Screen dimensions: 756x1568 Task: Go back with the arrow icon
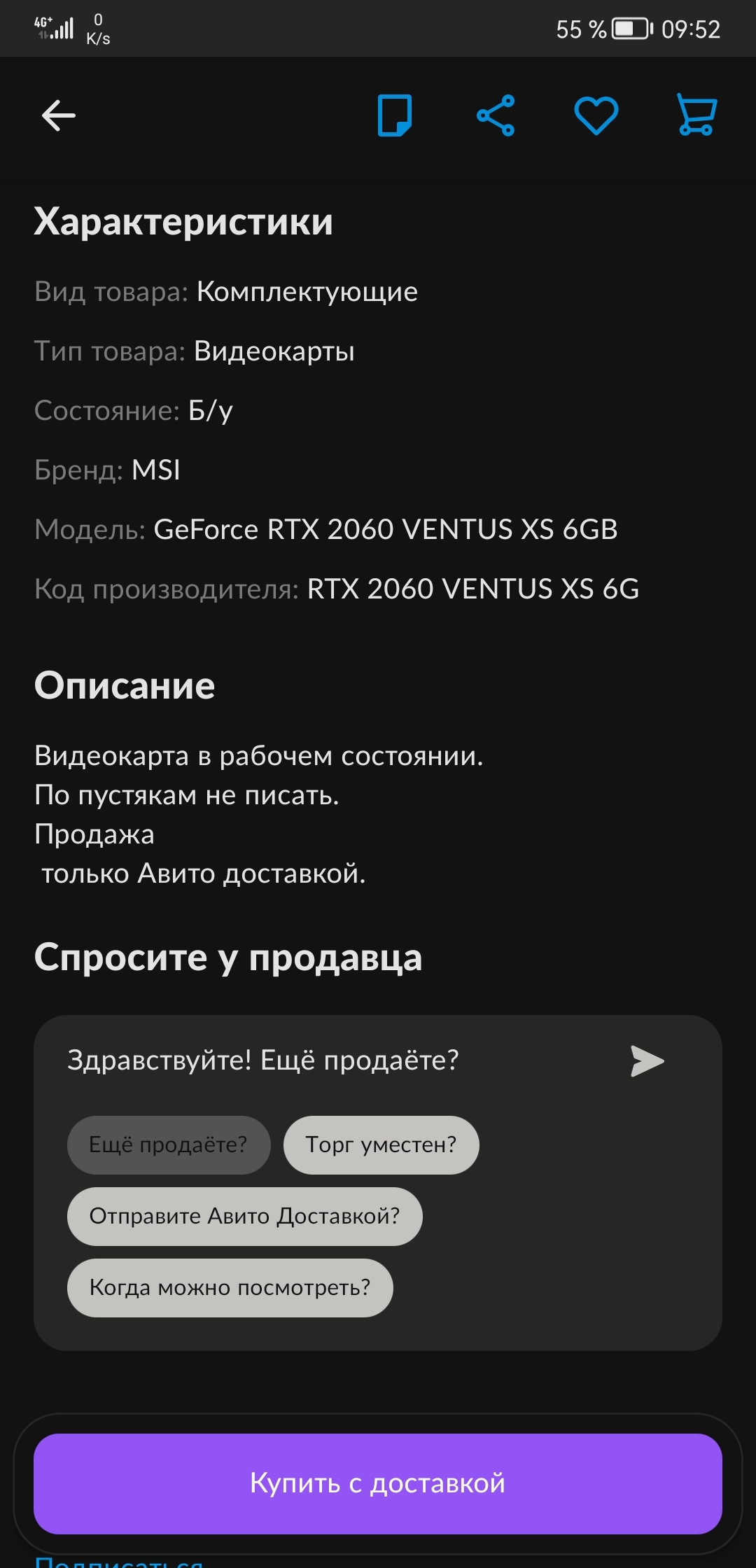pos(59,115)
